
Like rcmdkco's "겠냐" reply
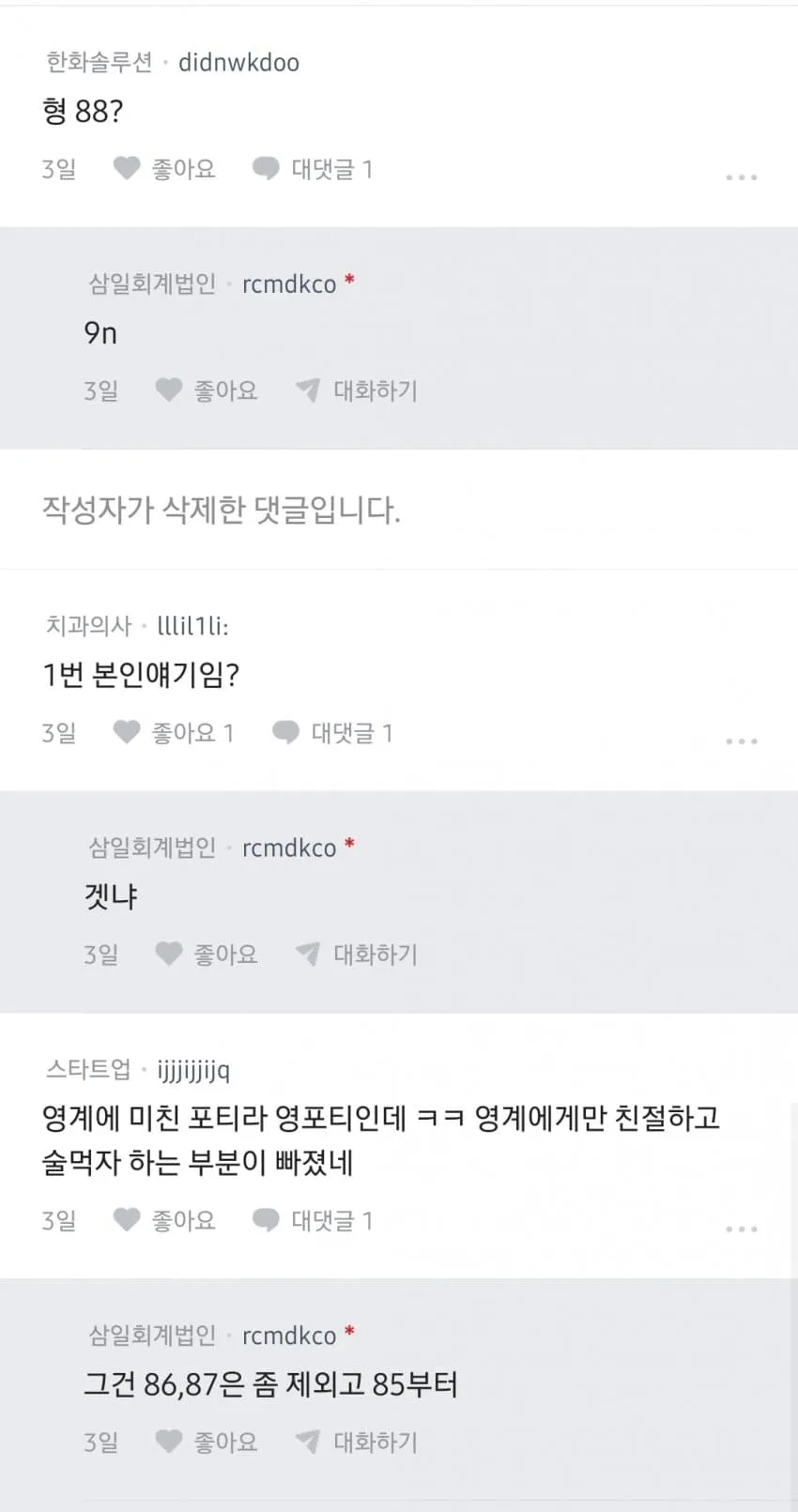pos(207,955)
